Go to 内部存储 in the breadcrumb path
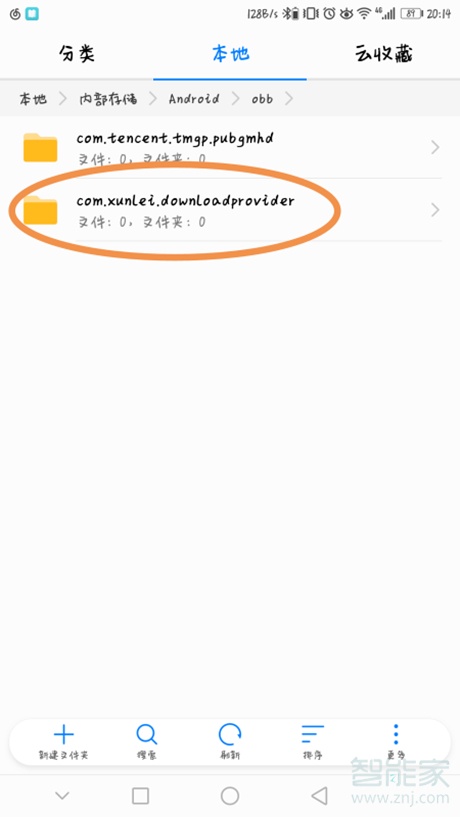 [108, 98]
